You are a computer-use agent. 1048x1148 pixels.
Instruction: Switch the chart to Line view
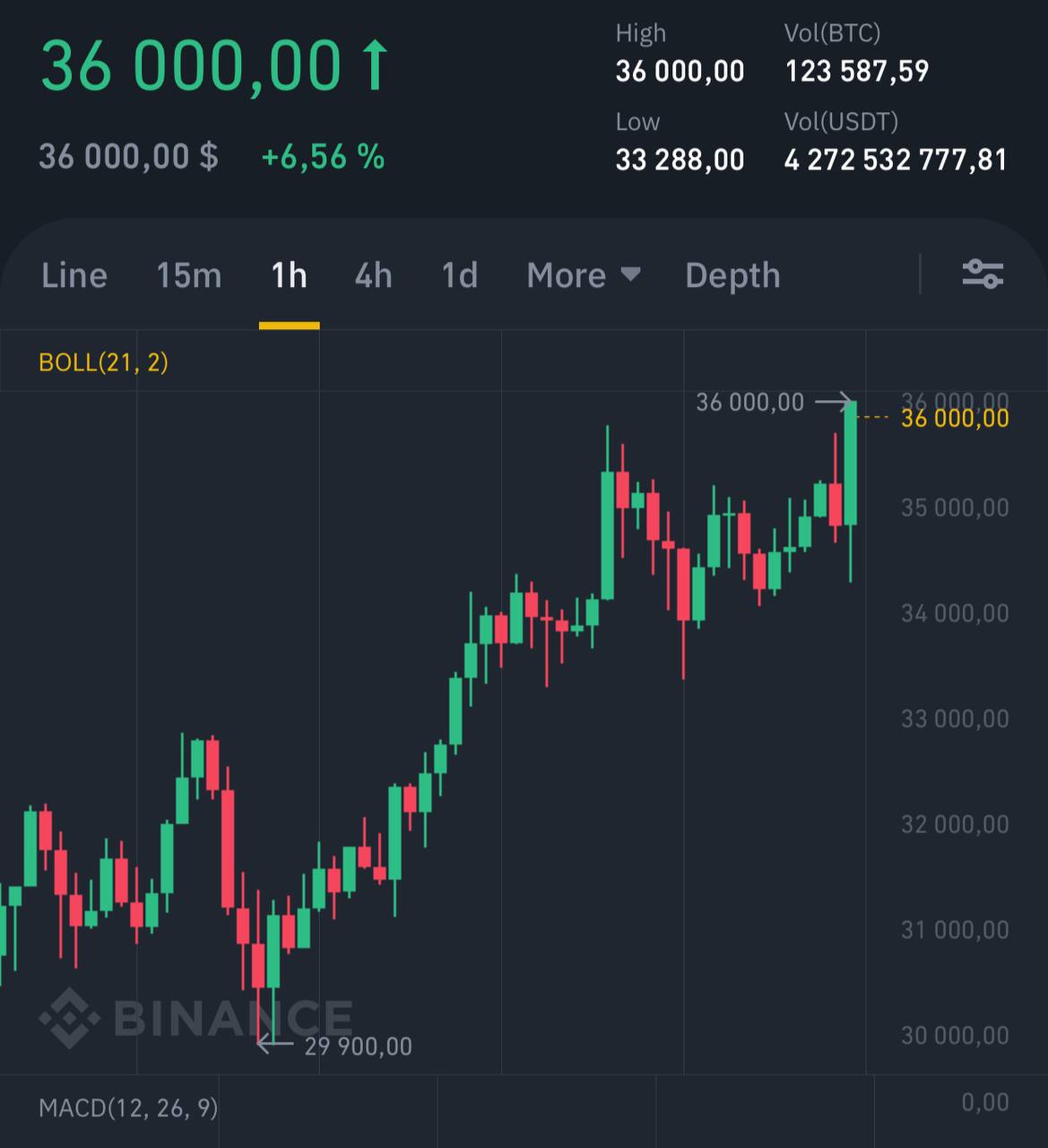point(74,275)
